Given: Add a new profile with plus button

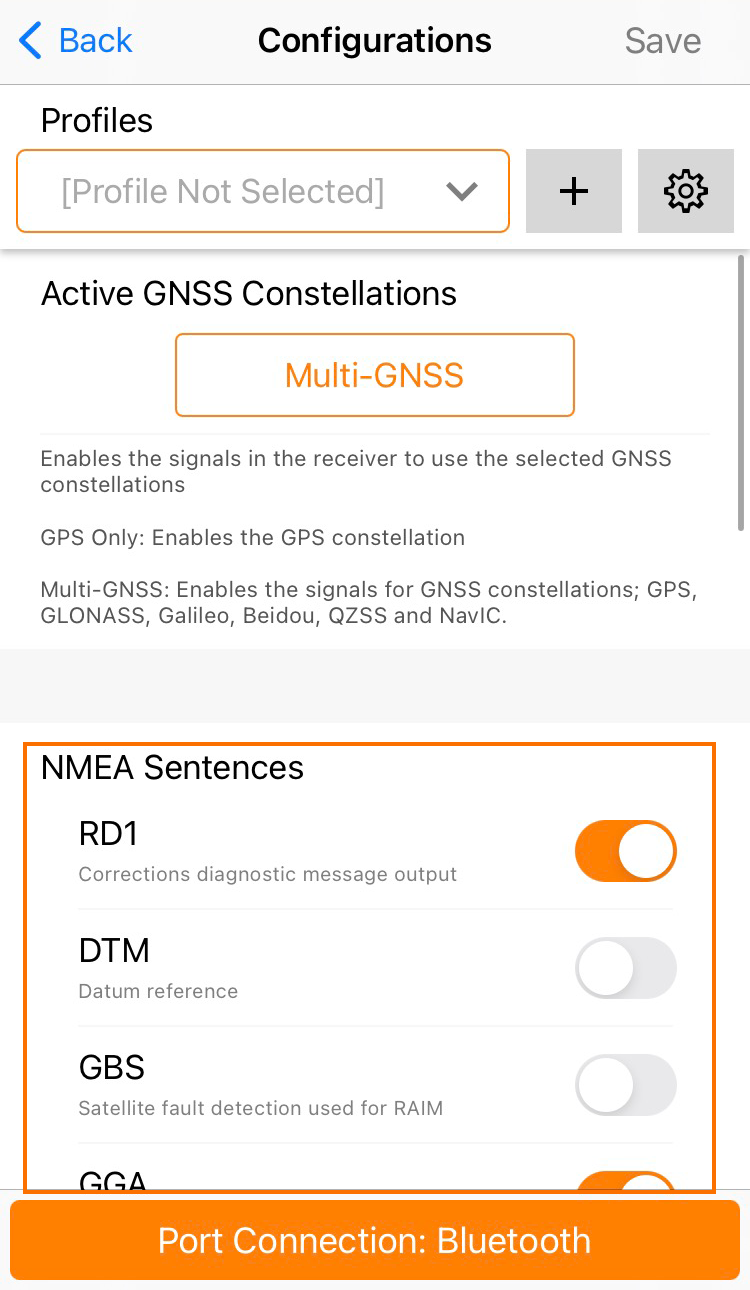Looking at the screenshot, I should pyautogui.click(x=574, y=191).
